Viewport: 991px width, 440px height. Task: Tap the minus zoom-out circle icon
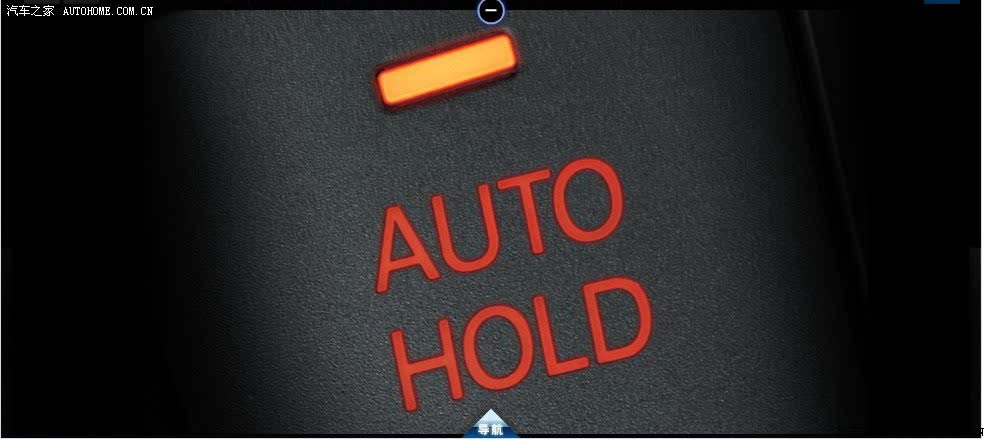click(491, 10)
